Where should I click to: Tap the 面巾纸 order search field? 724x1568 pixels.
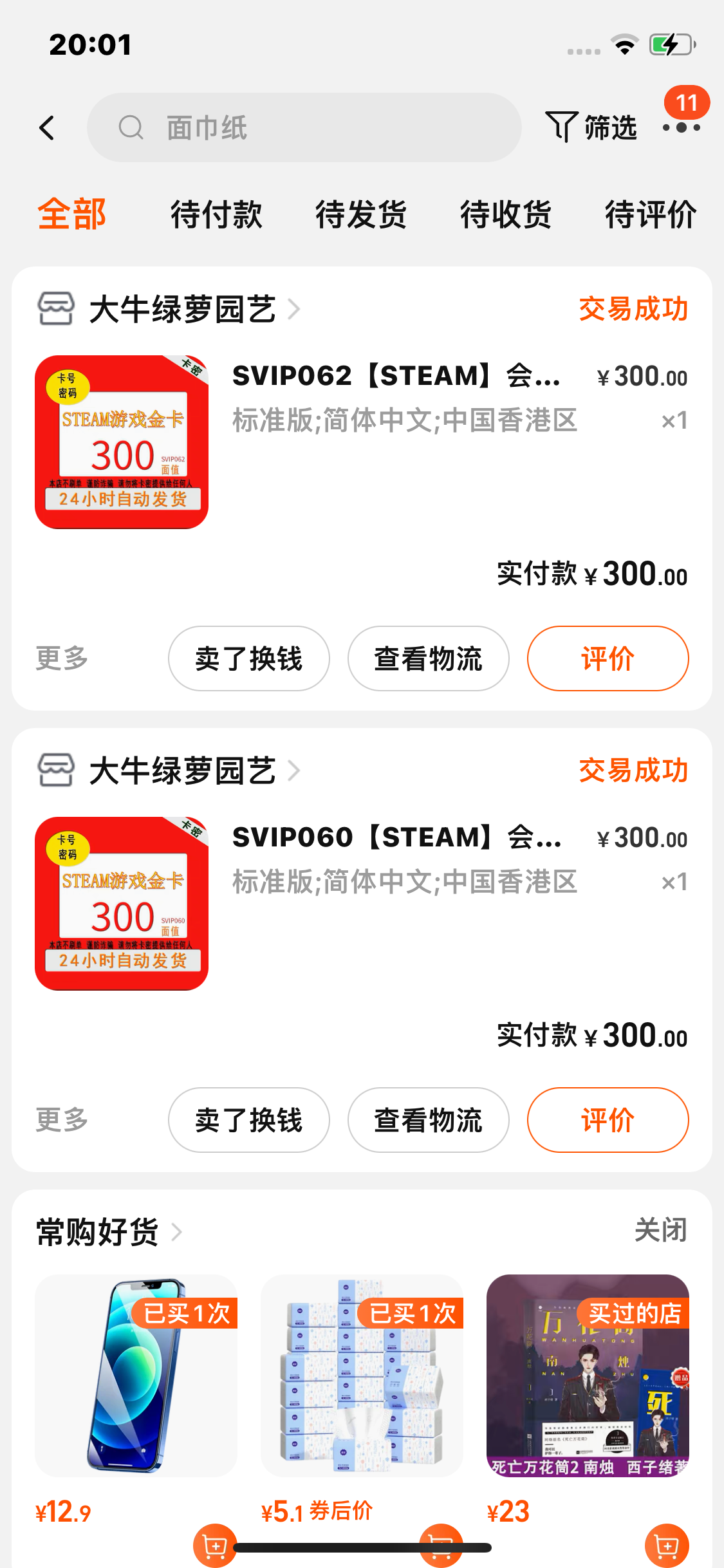pos(304,127)
